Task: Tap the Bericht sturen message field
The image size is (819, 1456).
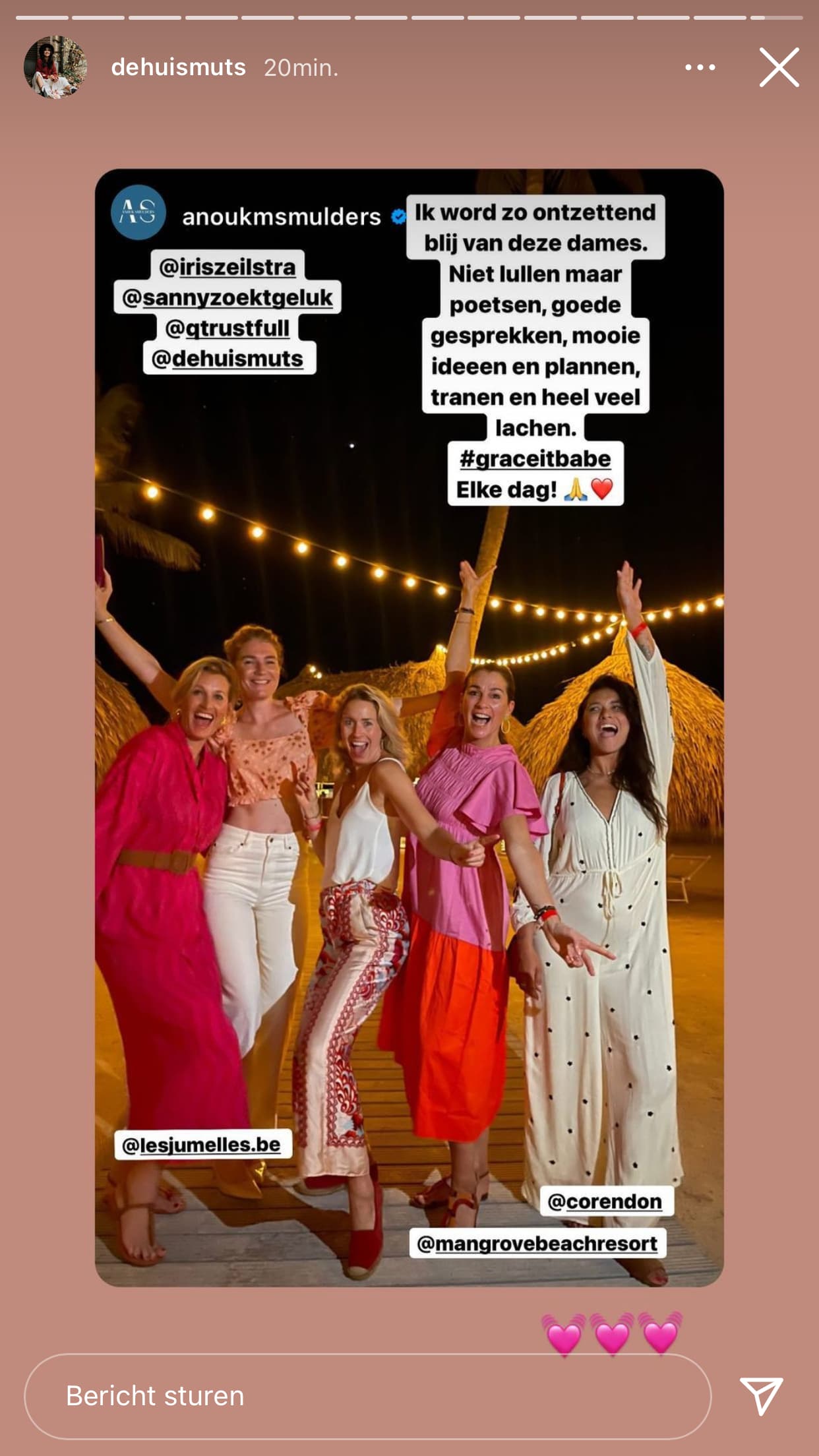Action: pos(368,1396)
